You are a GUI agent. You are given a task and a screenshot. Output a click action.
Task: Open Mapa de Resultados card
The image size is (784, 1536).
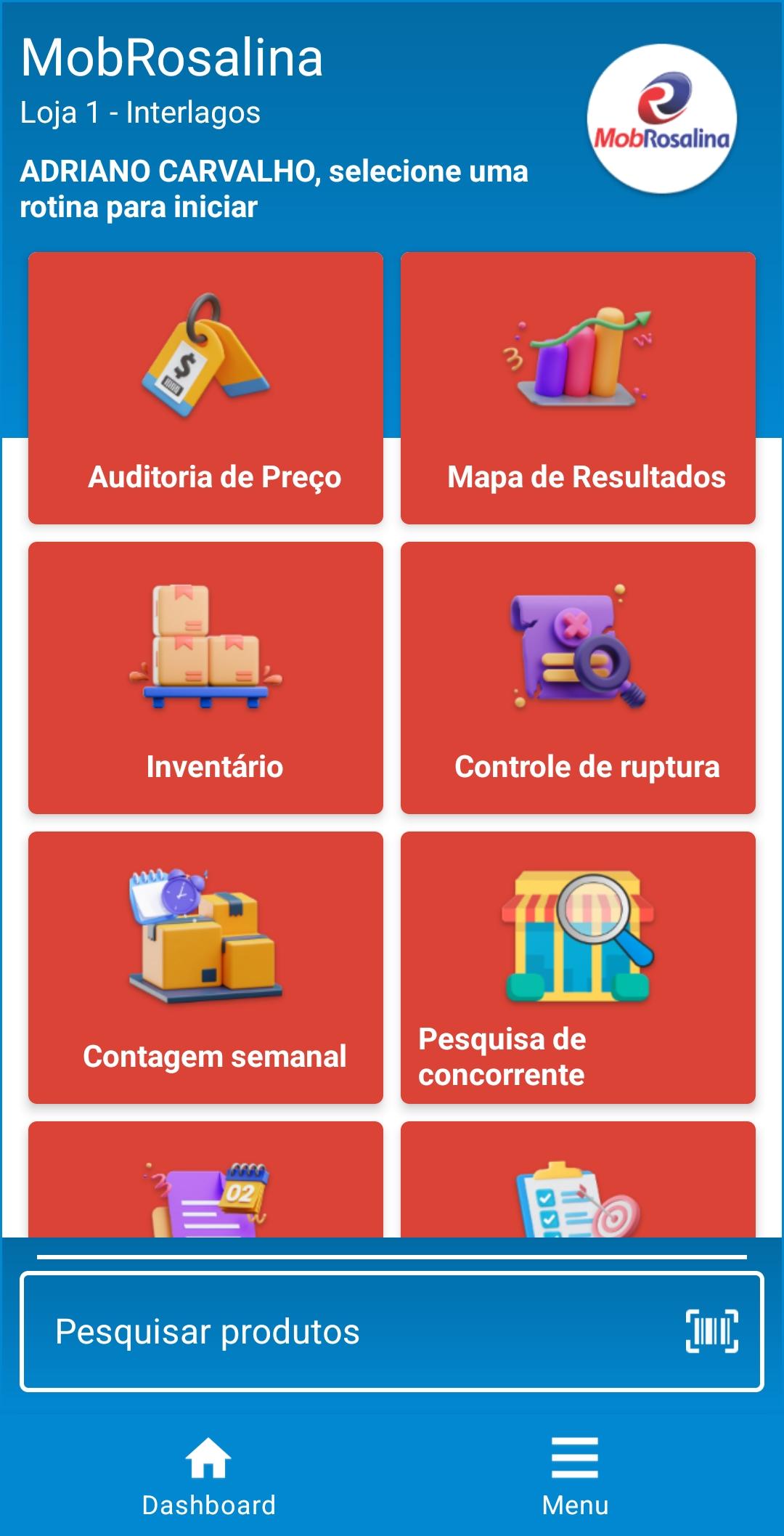click(578, 388)
